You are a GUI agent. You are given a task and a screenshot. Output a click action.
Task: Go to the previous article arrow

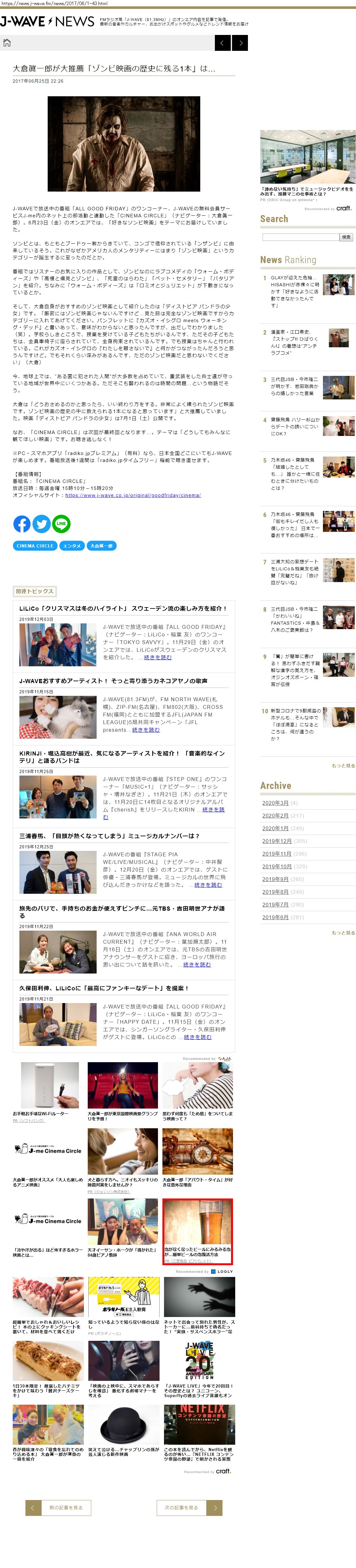223,43
